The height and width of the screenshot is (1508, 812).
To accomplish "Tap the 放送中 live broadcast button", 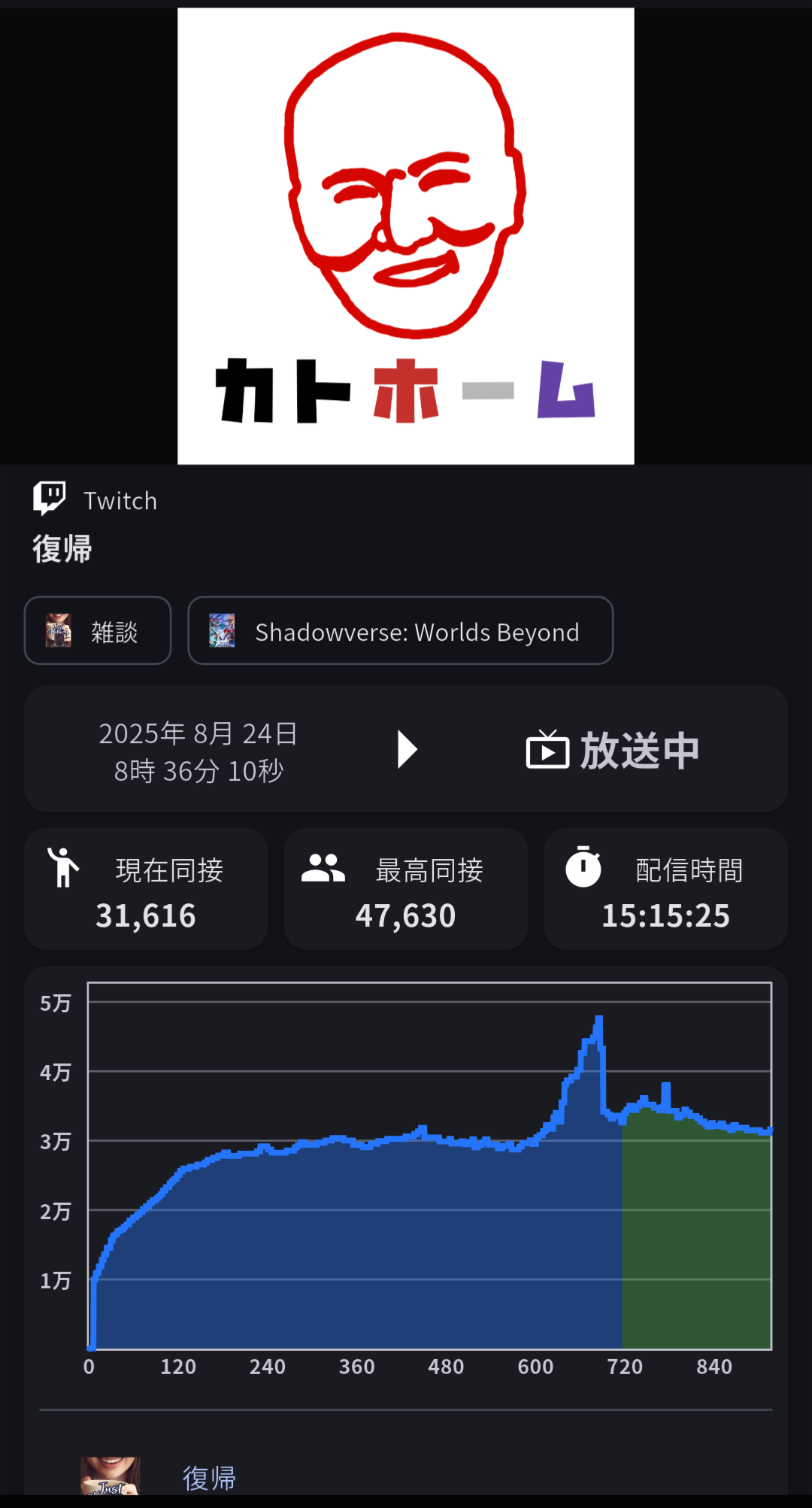I will [x=613, y=750].
